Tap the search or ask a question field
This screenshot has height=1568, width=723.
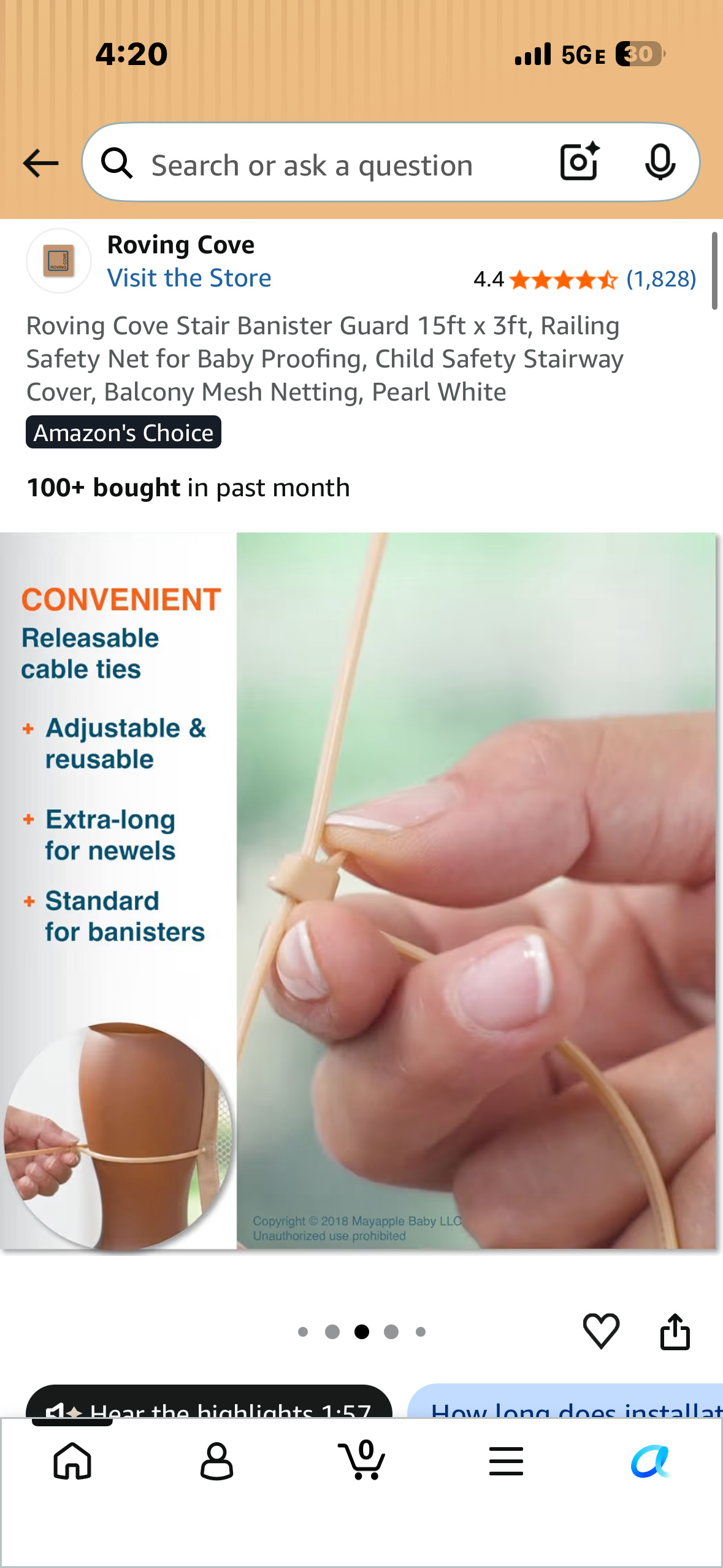coord(312,164)
